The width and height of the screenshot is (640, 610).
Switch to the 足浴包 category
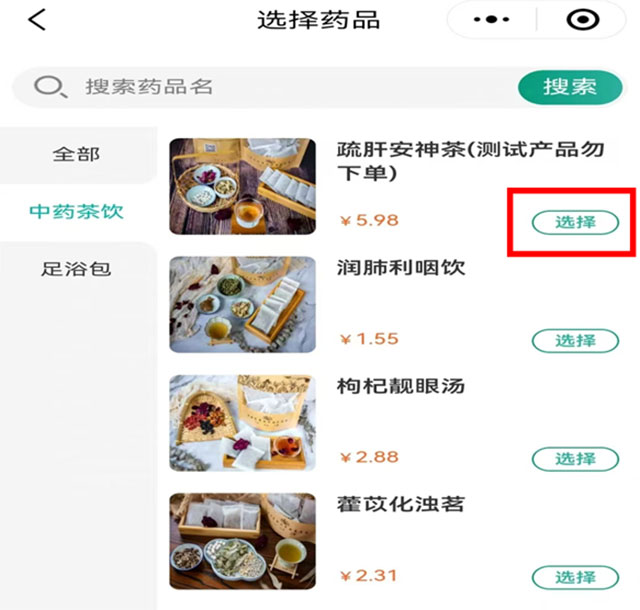(x=77, y=269)
